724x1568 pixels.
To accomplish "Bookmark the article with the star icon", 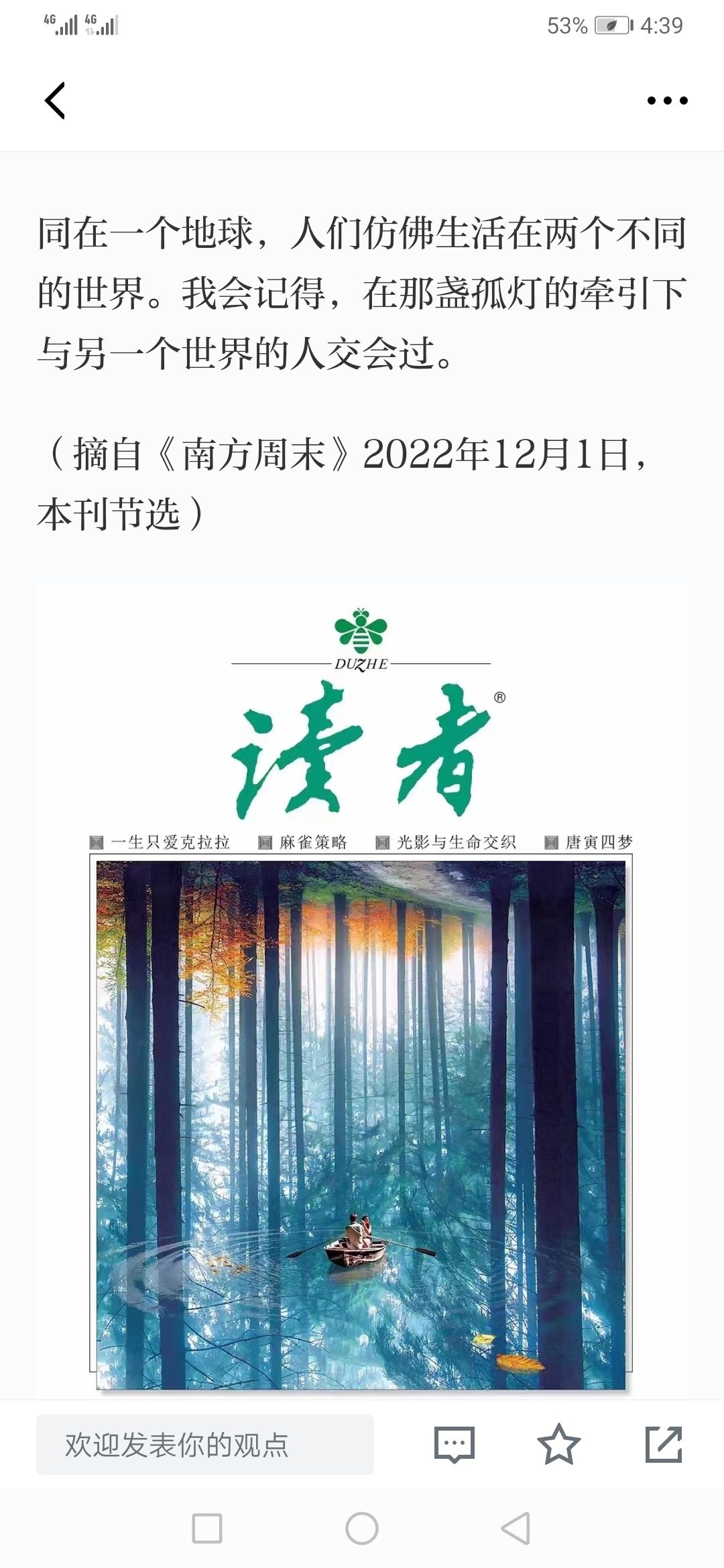I will point(559,1445).
